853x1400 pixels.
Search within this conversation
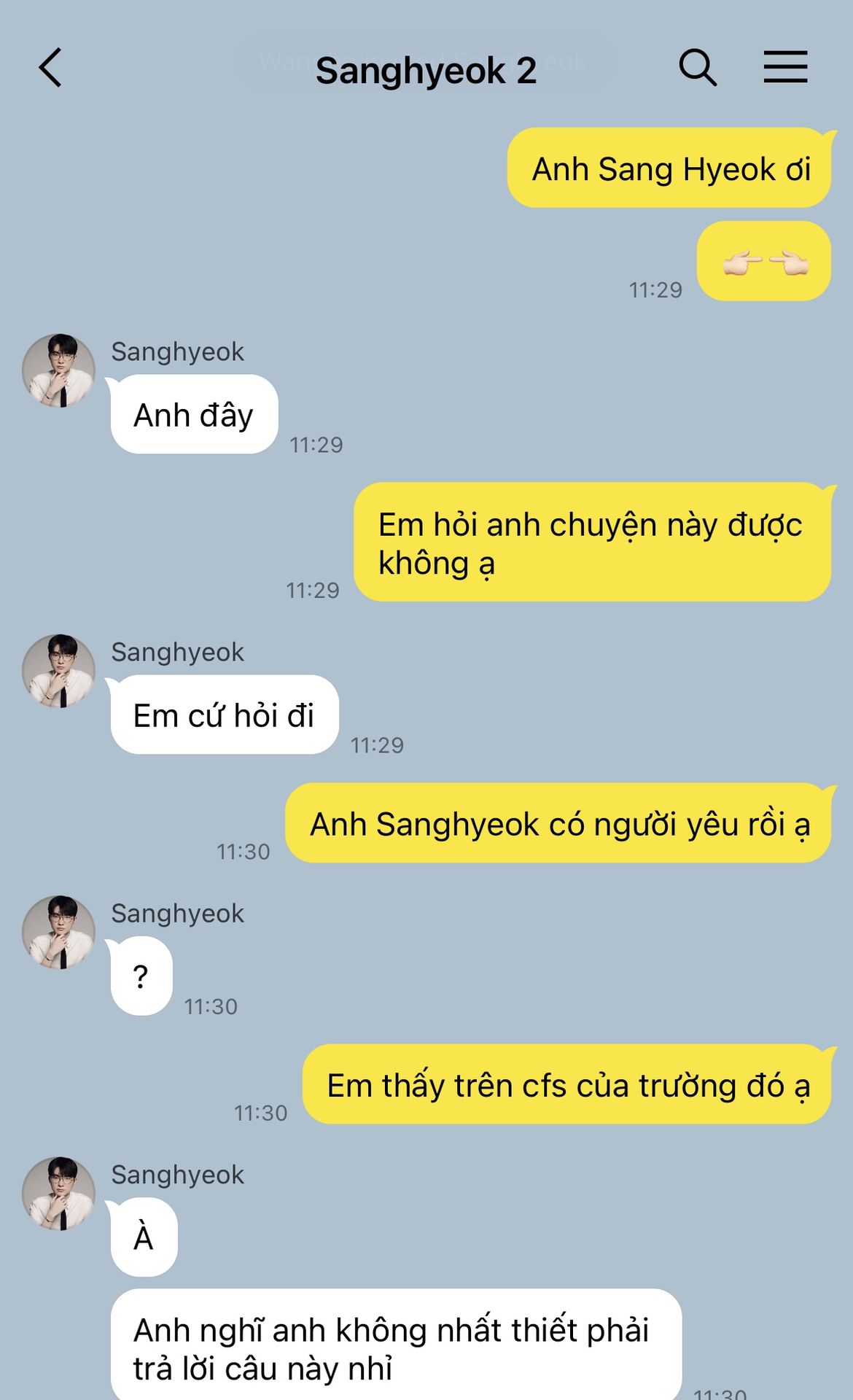[698, 69]
